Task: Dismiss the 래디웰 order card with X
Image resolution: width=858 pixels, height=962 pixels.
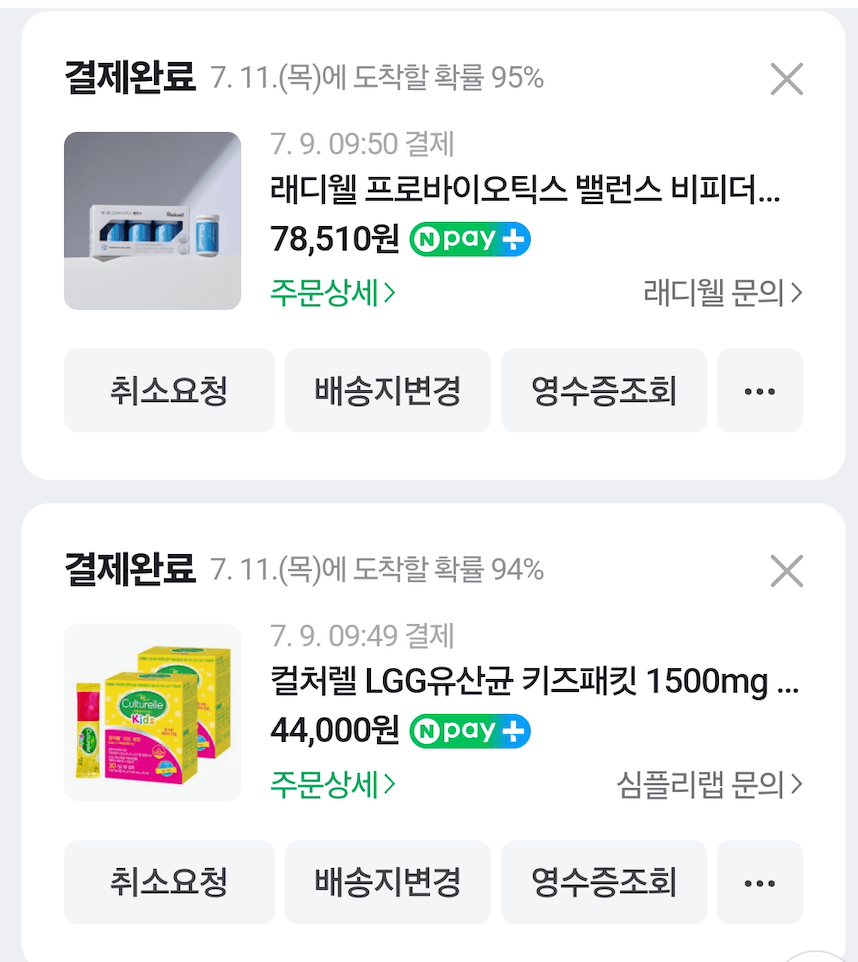Action: coord(786,80)
